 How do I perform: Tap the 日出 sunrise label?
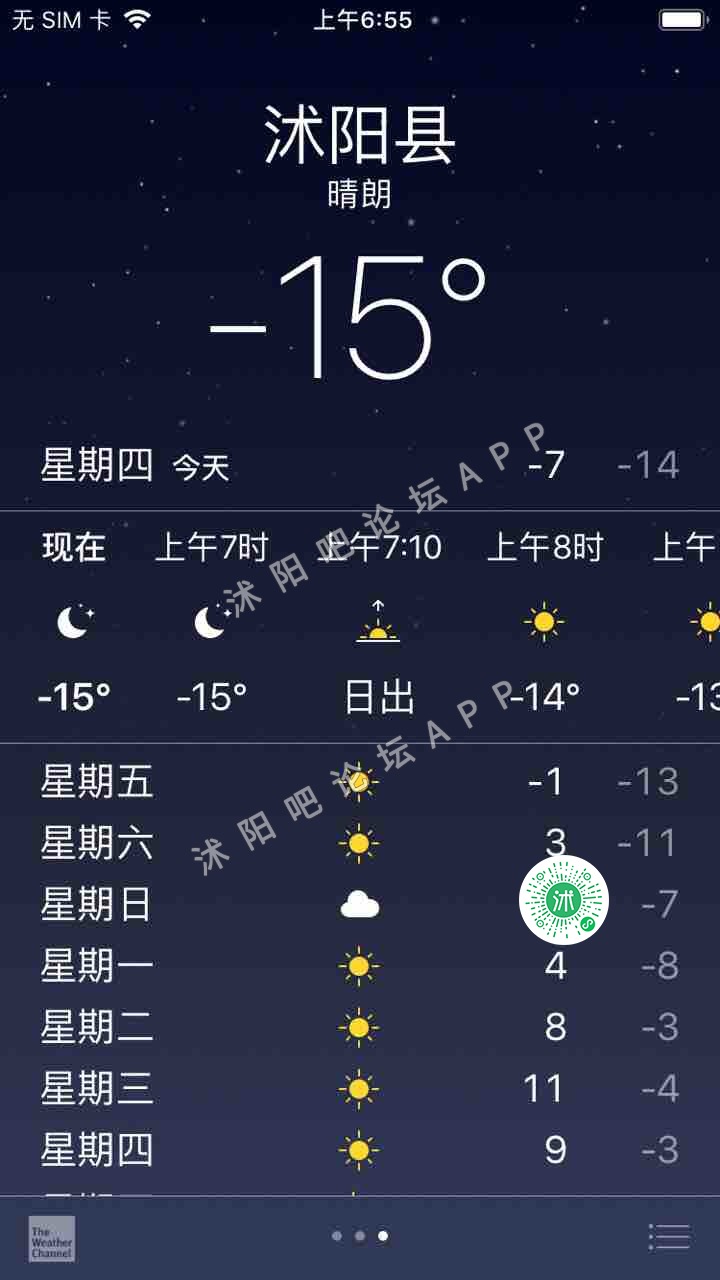379,697
